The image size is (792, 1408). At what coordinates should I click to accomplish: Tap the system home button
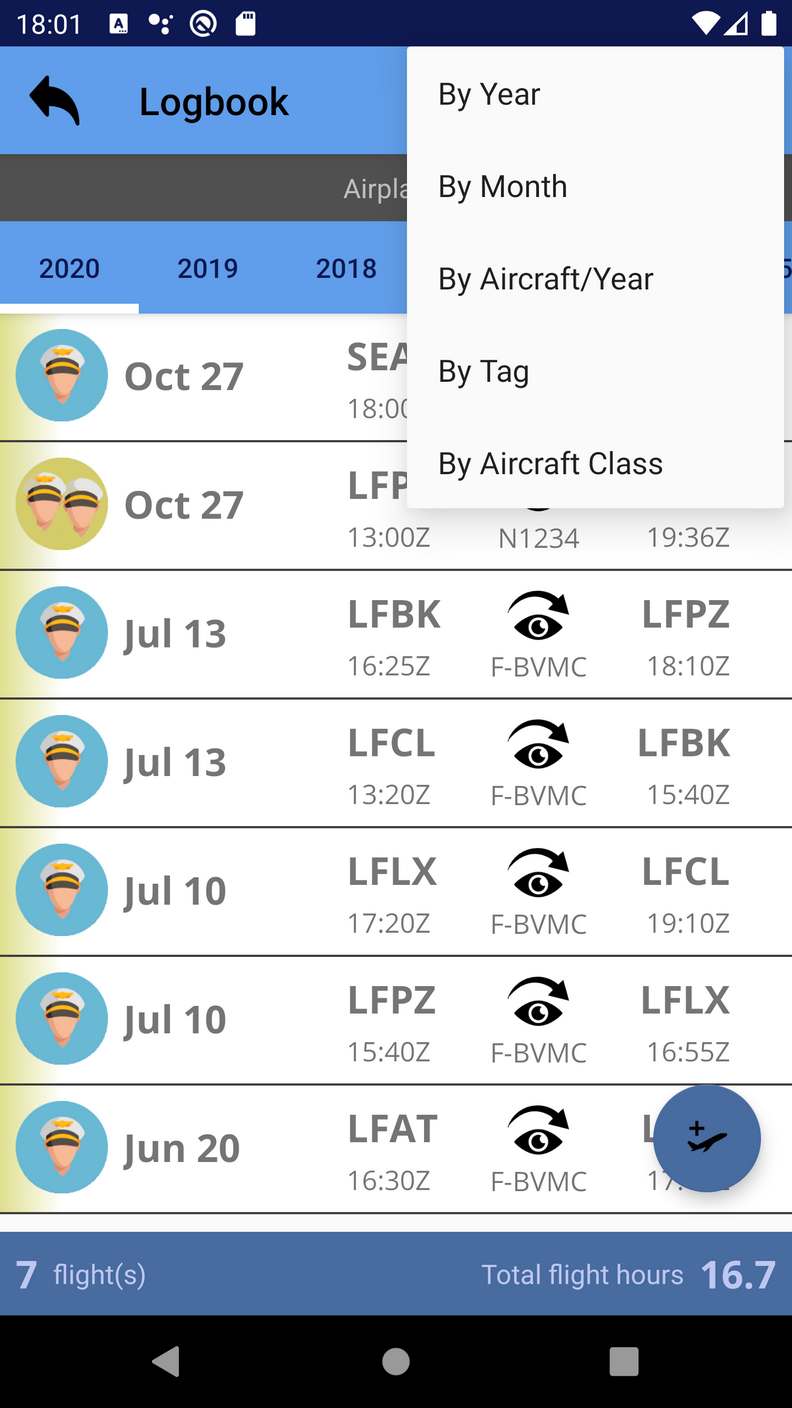coord(396,1361)
